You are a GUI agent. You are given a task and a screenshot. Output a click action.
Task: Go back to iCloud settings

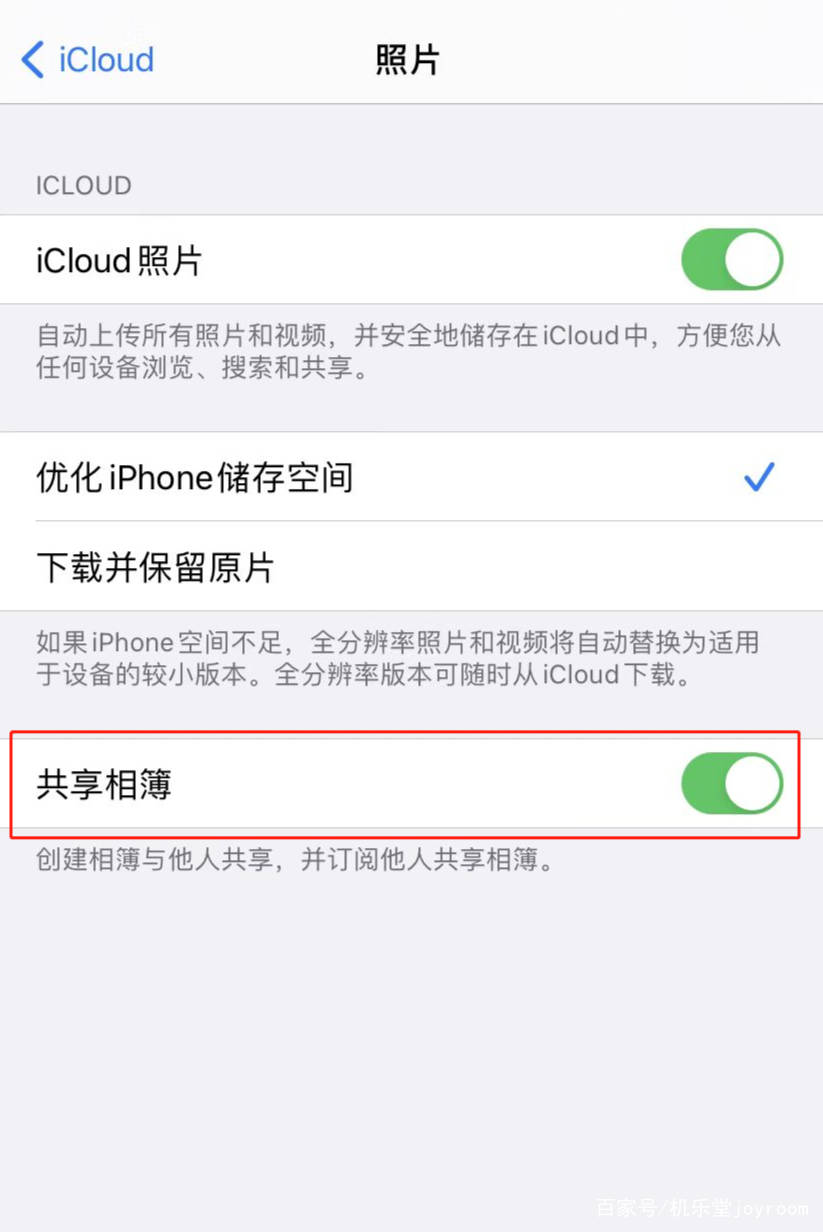point(88,60)
